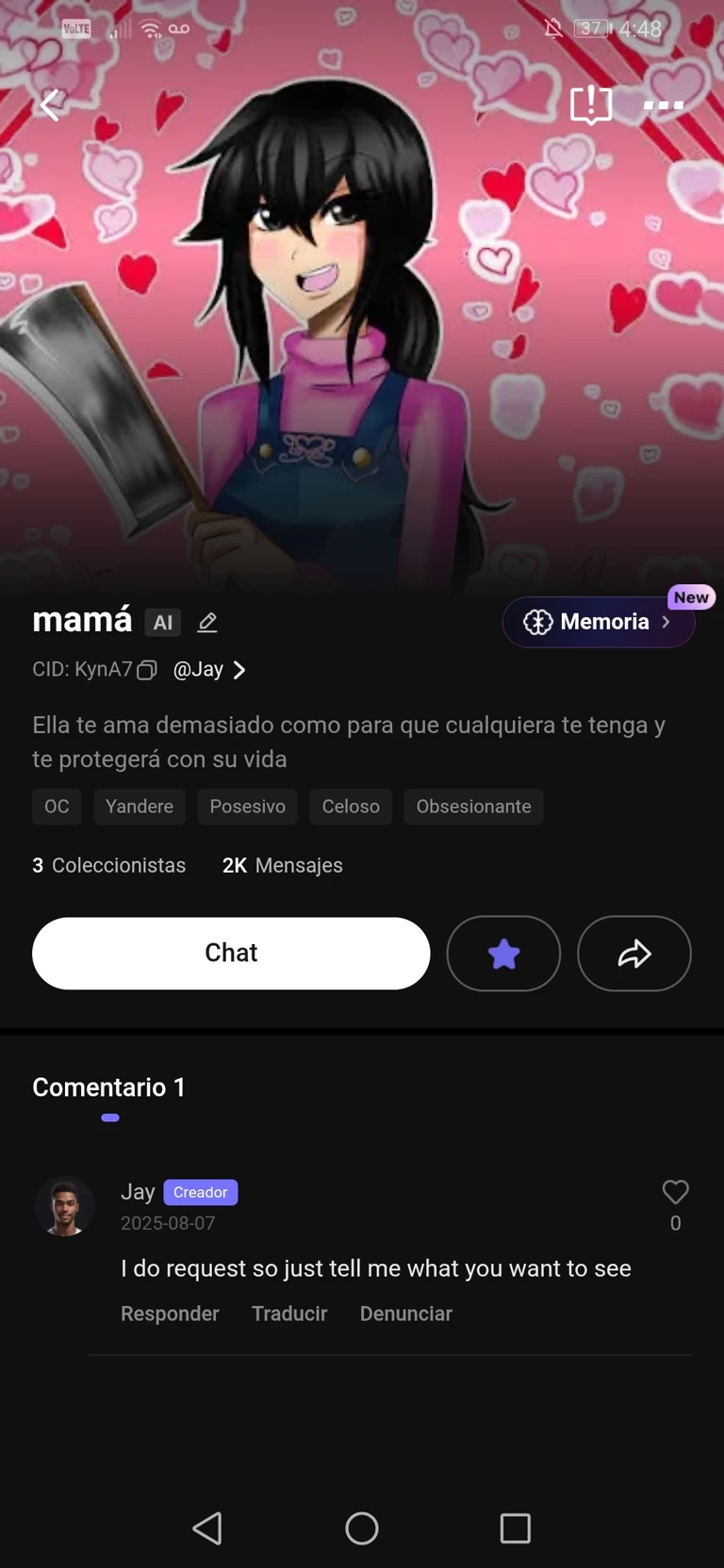Share this character profile
Screen dimensions: 724x1568
point(633,954)
